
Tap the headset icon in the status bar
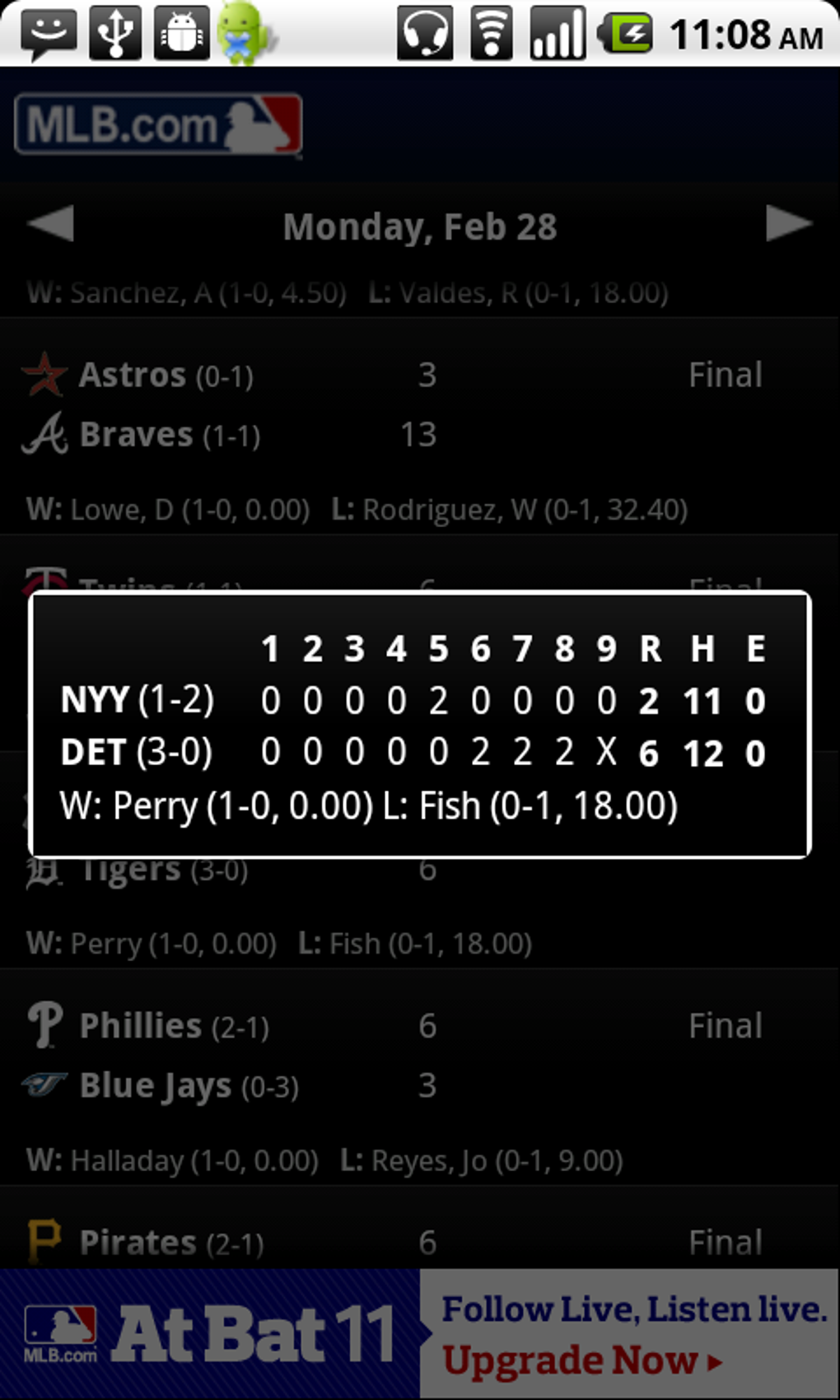(x=425, y=34)
